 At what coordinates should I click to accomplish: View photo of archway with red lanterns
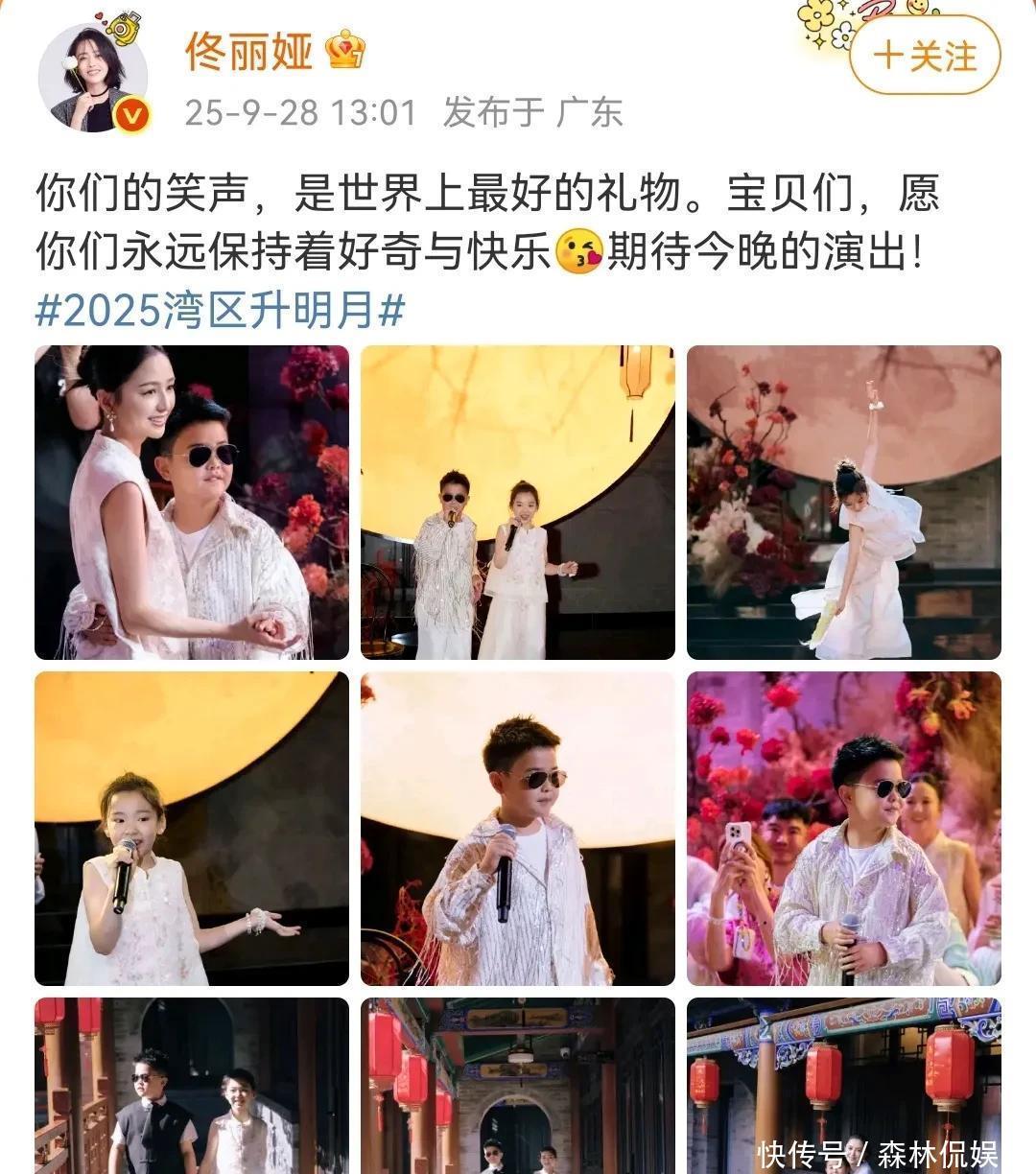(x=518, y=1086)
